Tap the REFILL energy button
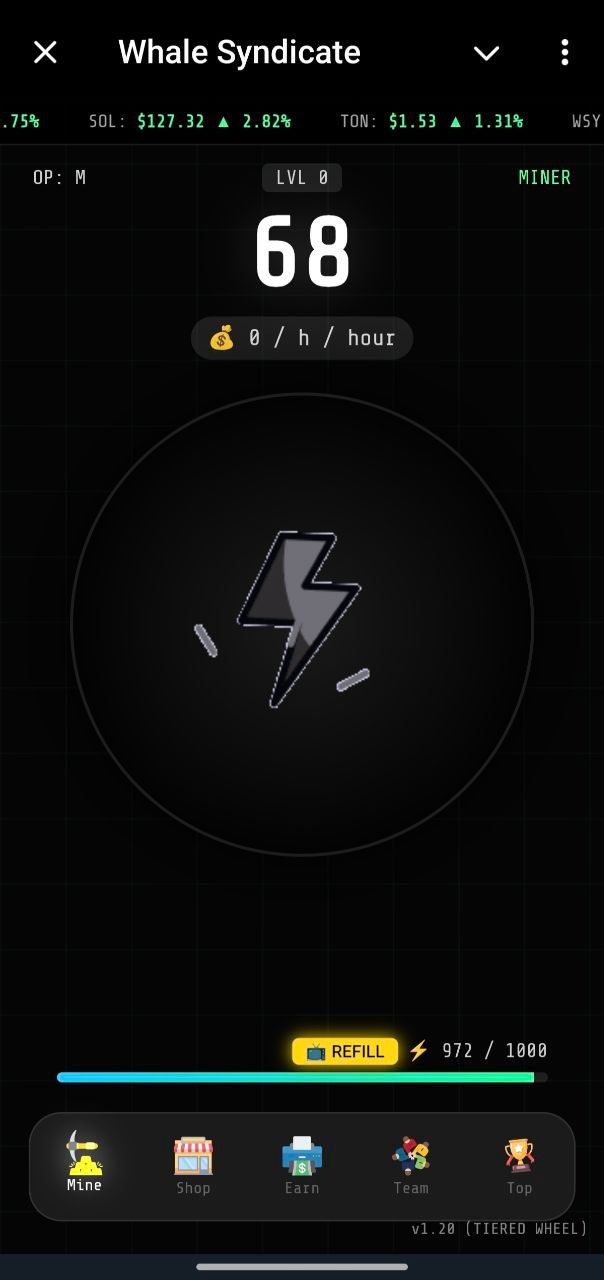Viewport: 604px width, 1280px height. 345,1051
